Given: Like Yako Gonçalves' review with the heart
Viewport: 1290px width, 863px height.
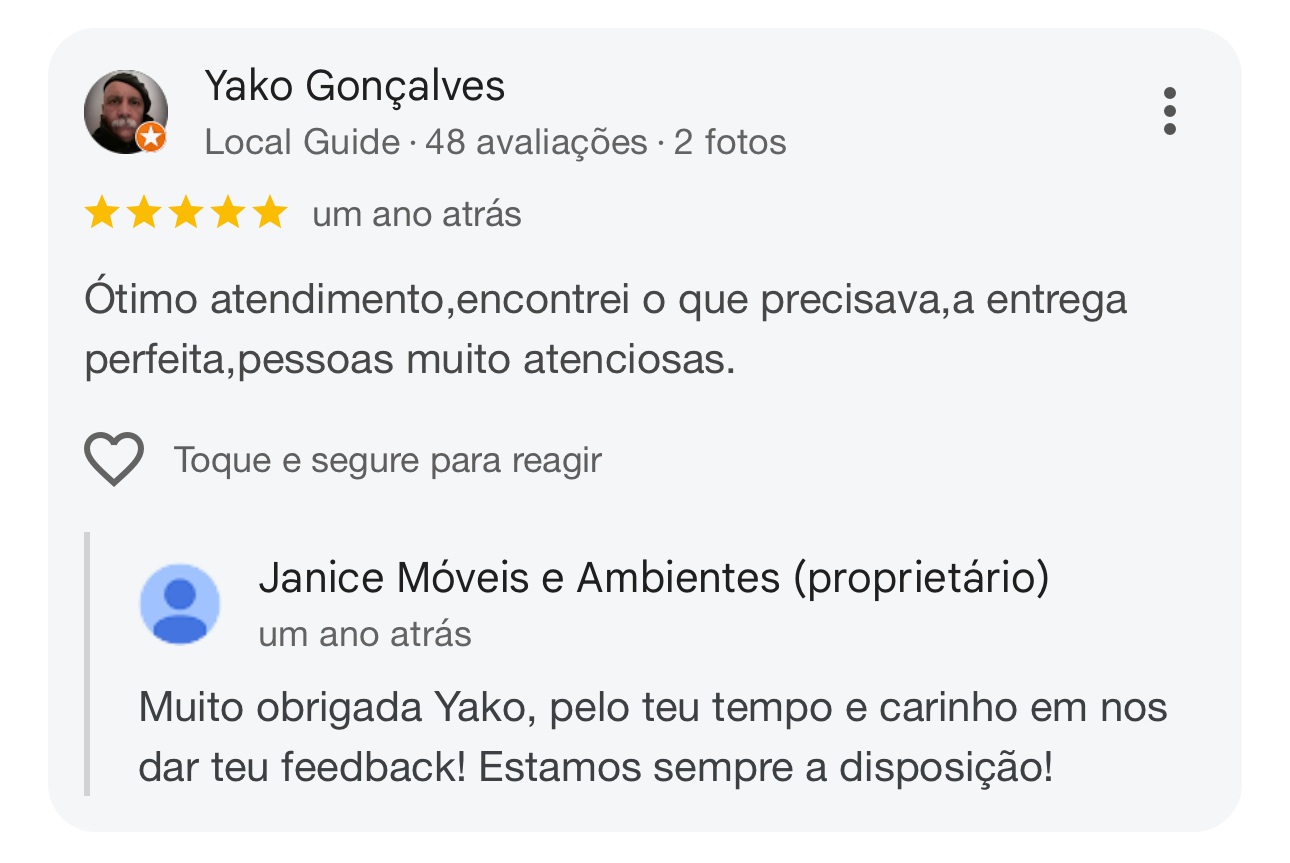Looking at the screenshot, I should point(114,459).
